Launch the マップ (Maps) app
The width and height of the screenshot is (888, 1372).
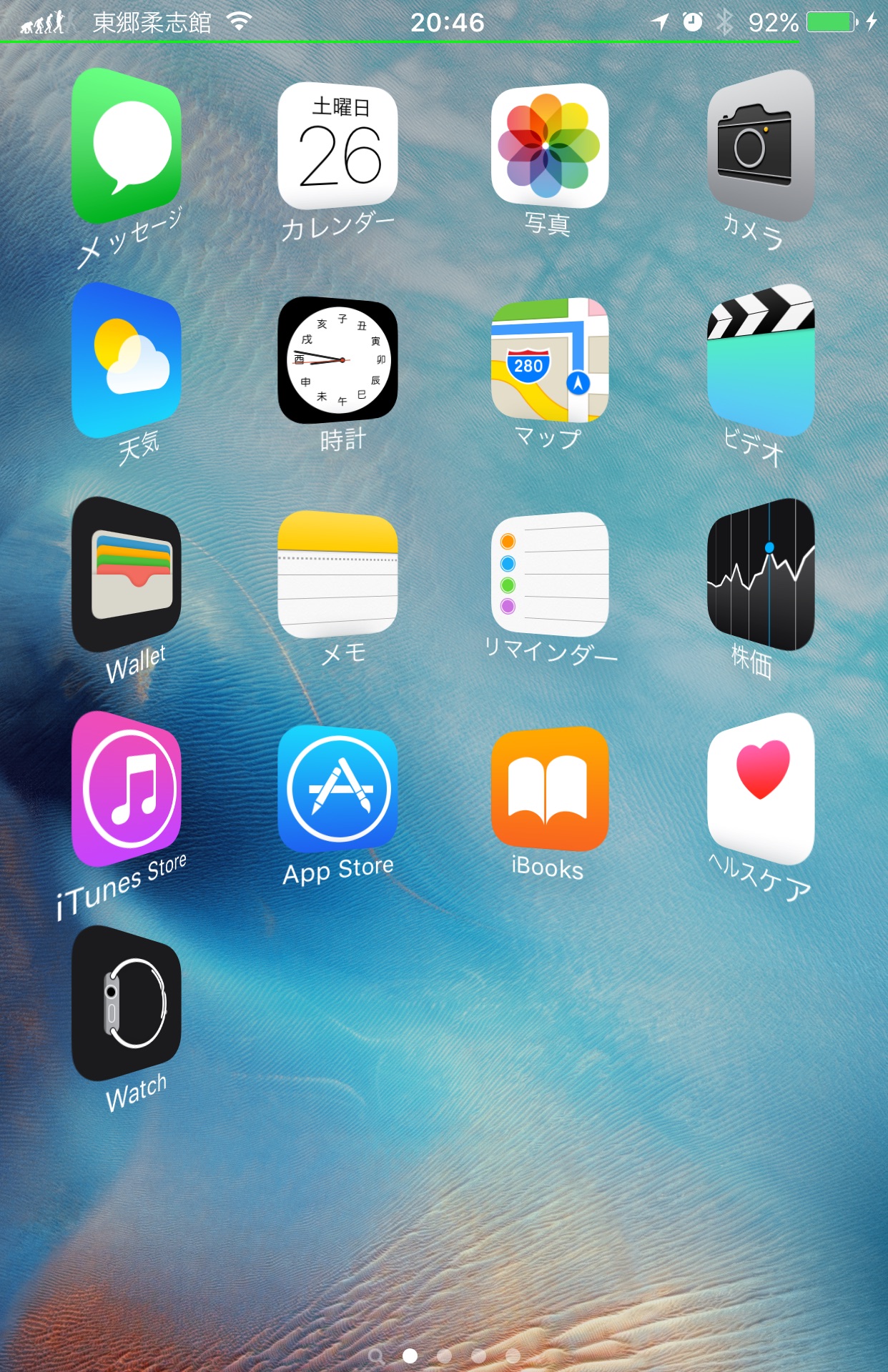click(x=549, y=360)
